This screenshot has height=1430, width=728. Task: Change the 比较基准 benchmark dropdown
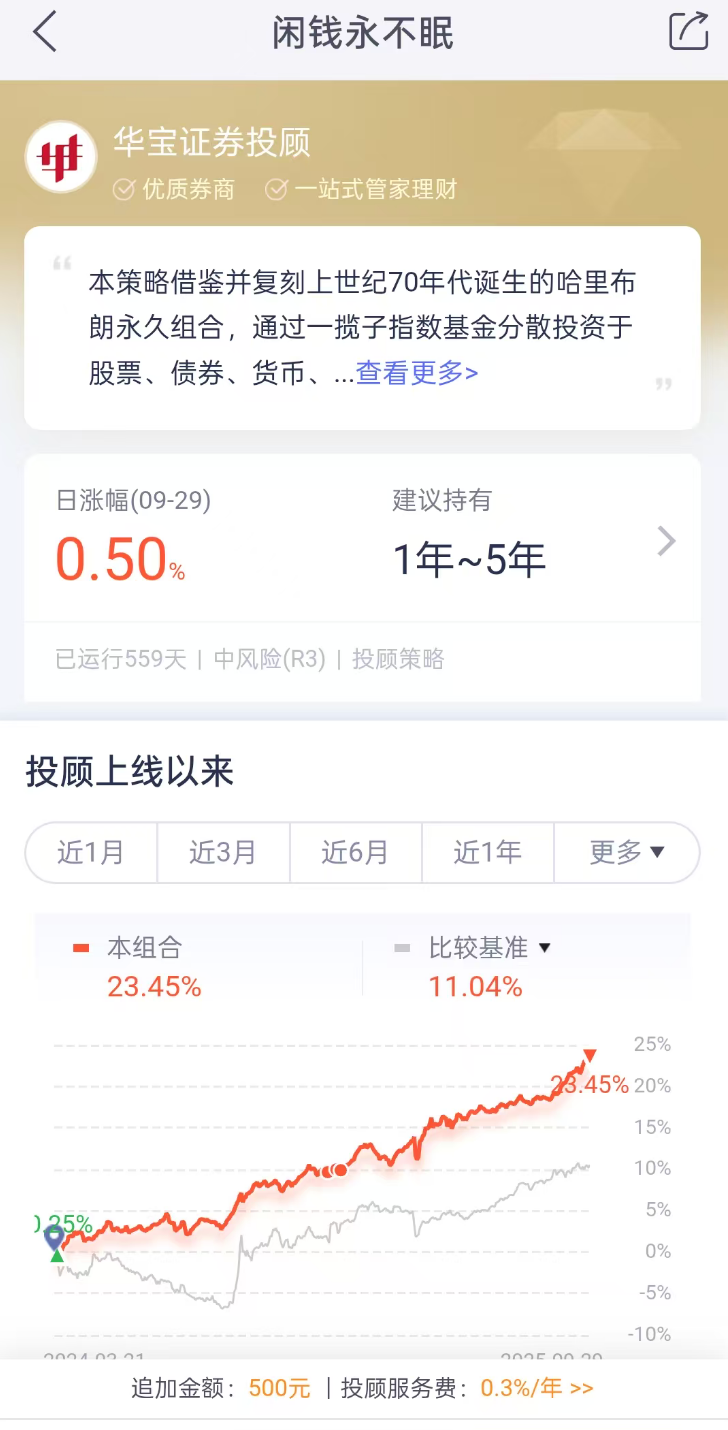(x=490, y=947)
